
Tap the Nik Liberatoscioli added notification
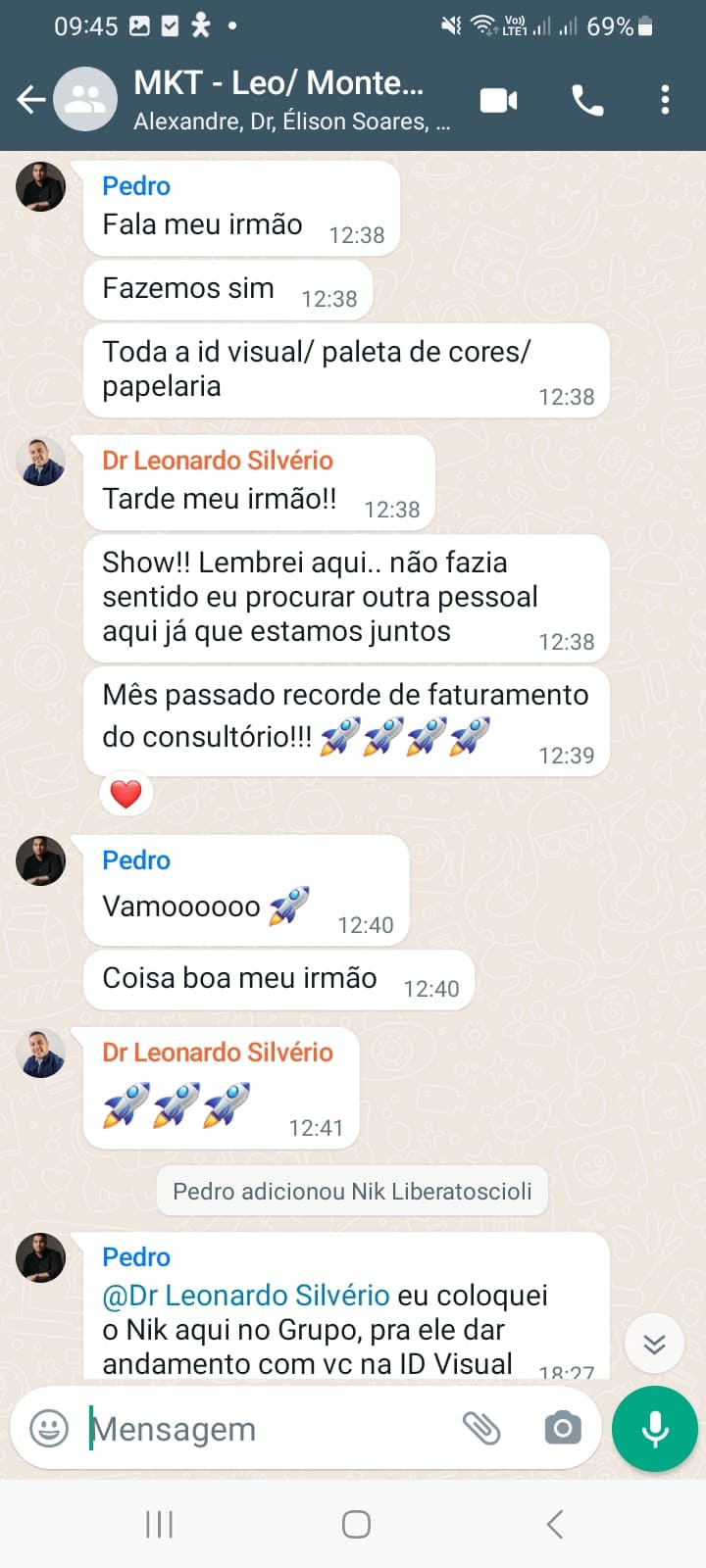[x=351, y=1190]
